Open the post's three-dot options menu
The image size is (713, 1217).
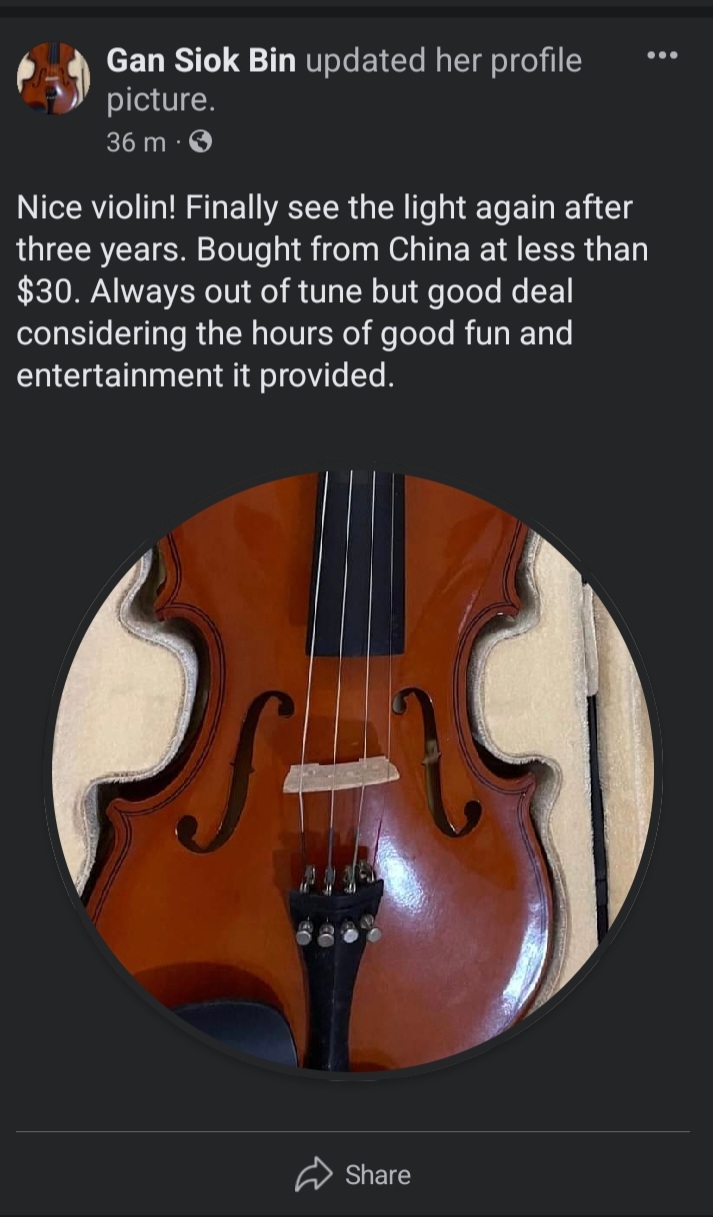pyautogui.click(x=662, y=55)
